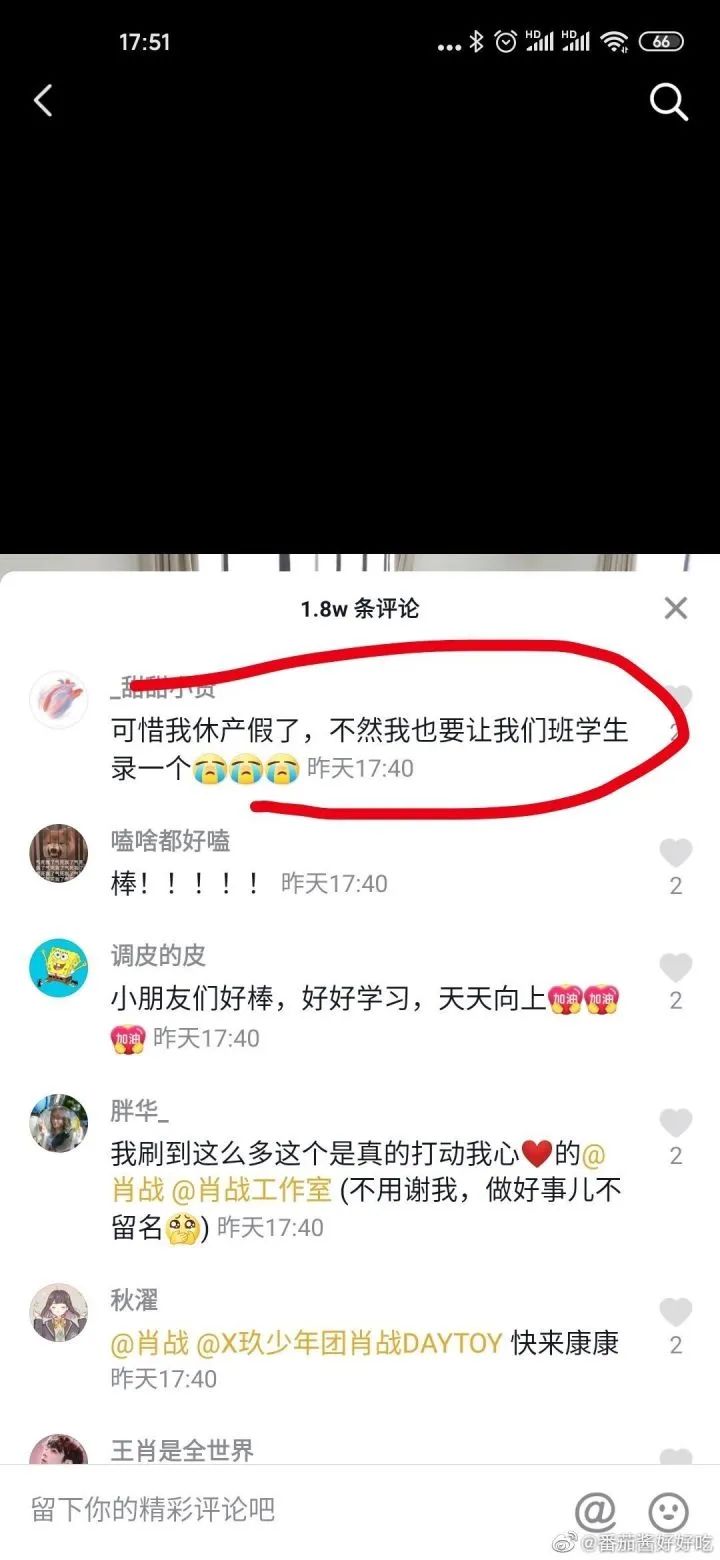720x1560 pixels.
Task: Like 胖华_'s comment heart
Action: click(676, 1122)
